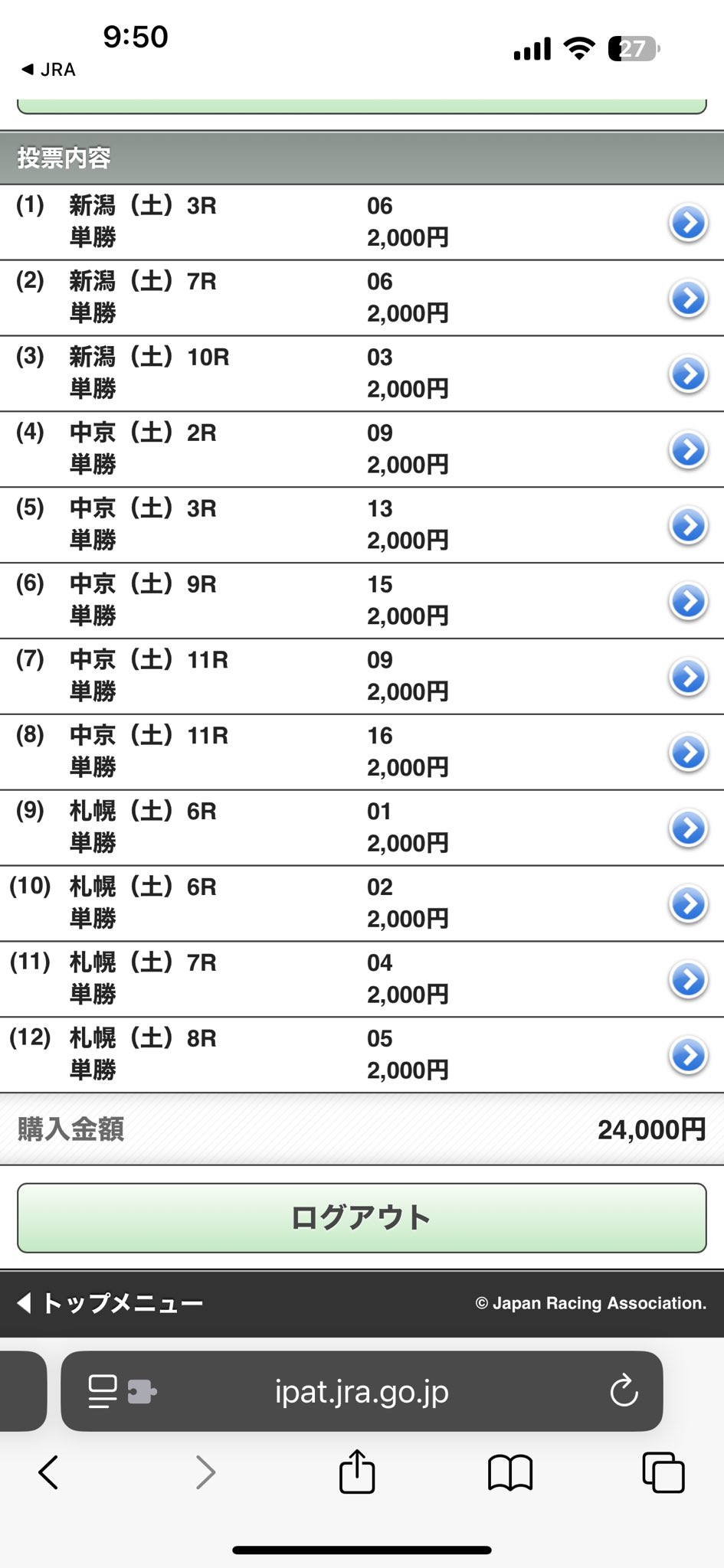Go back to トップメニュー
The image size is (724, 1568).
click(x=111, y=1303)
